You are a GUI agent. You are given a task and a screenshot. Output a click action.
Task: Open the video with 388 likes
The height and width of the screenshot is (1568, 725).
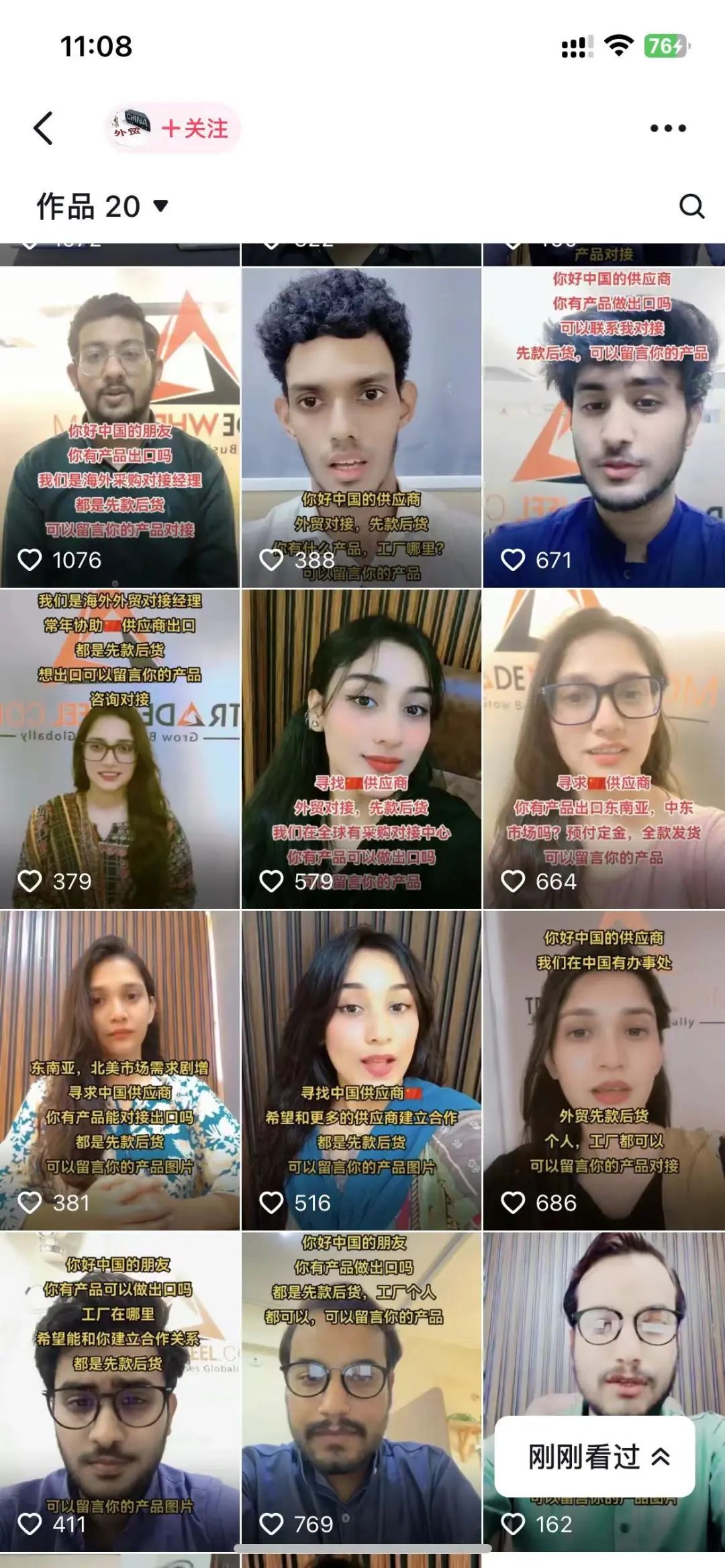[361, 427]
